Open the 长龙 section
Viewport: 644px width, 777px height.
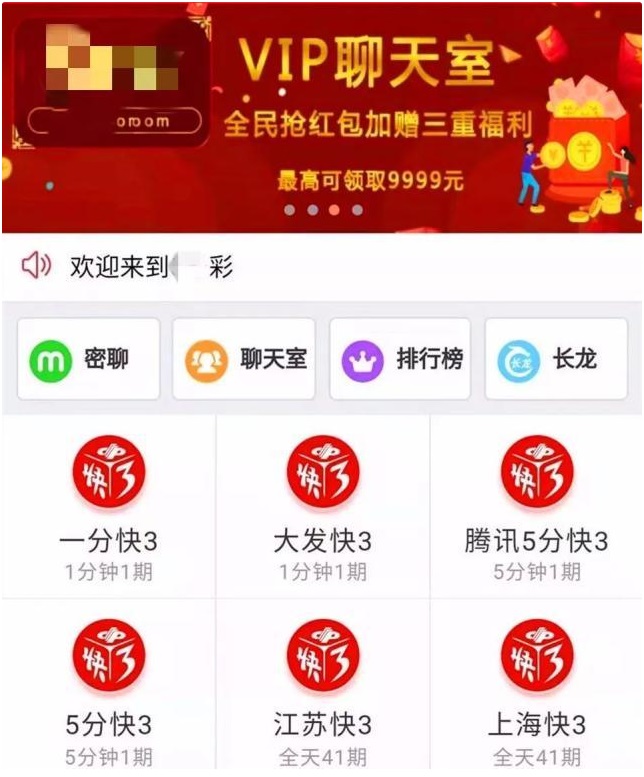click(x=556, y=360)
